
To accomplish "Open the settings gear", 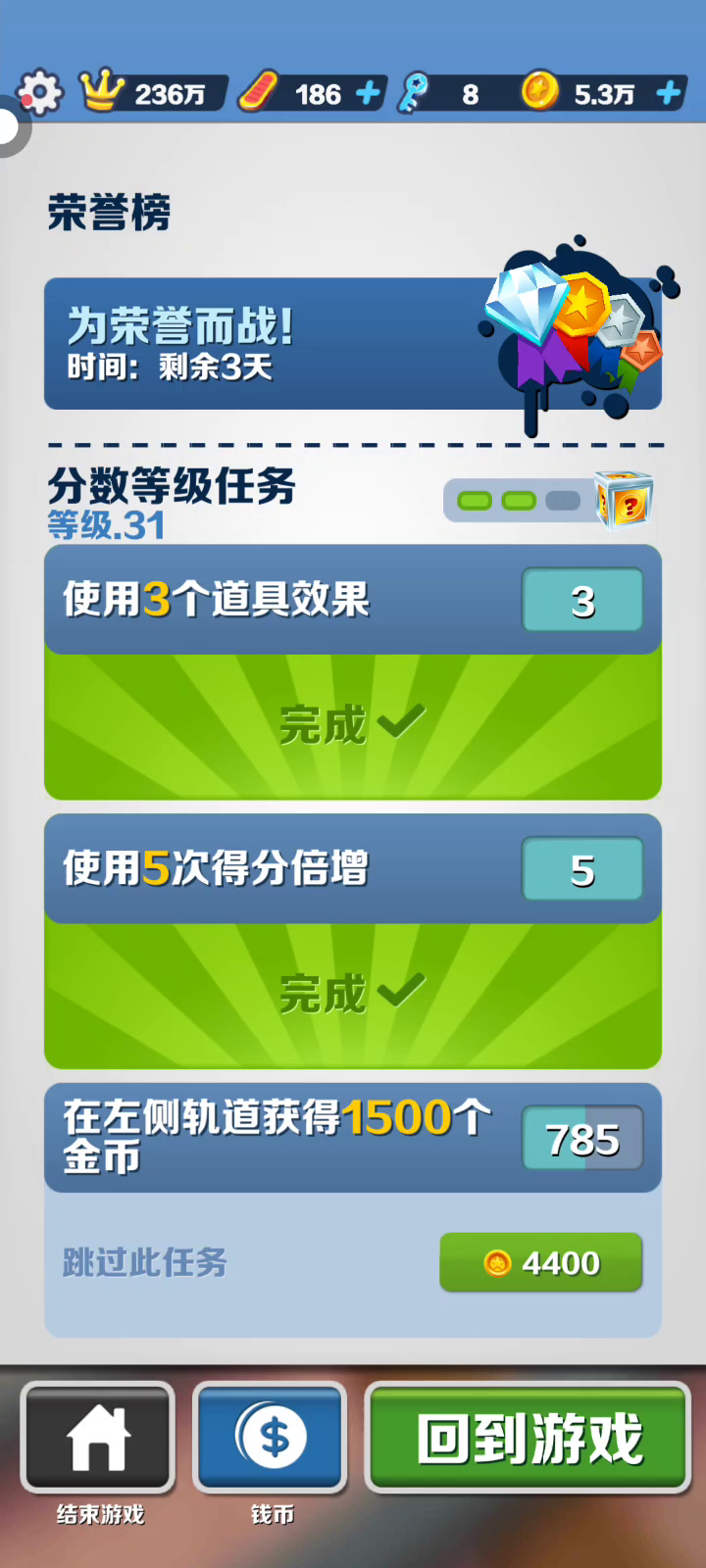I will 39,93.
